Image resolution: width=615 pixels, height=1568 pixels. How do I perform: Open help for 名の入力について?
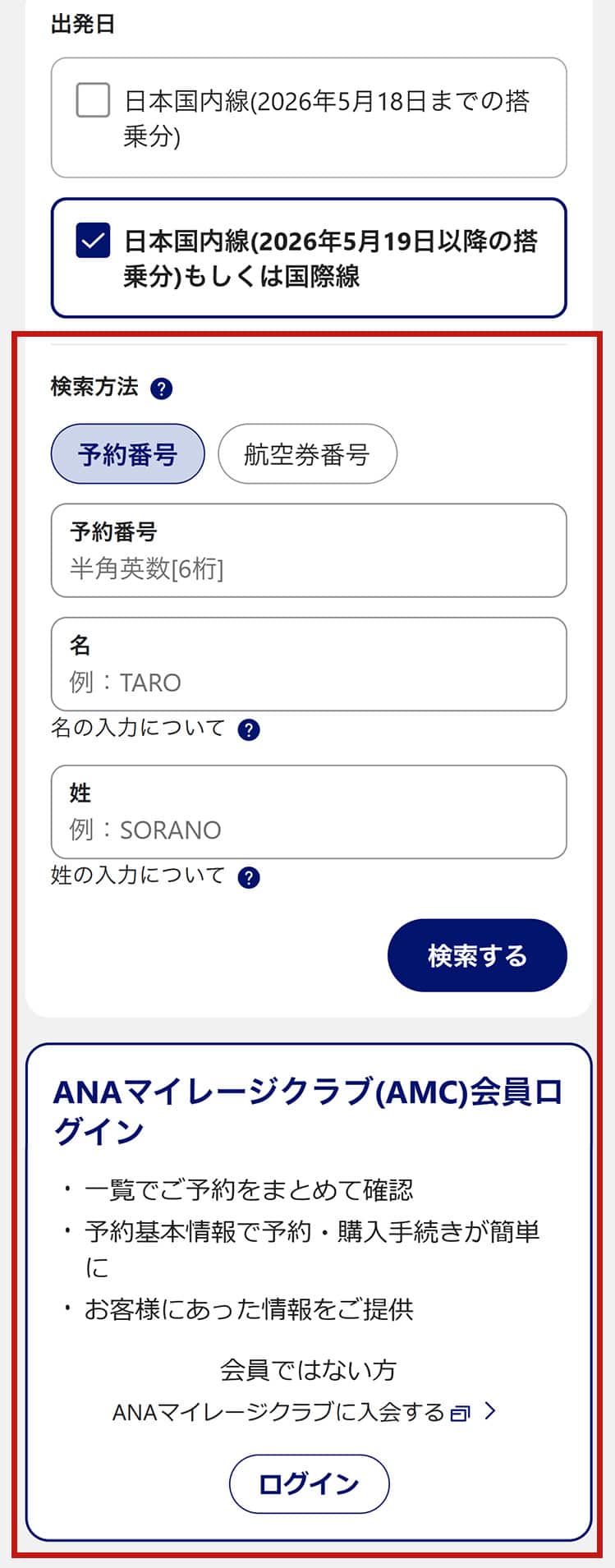248,729
